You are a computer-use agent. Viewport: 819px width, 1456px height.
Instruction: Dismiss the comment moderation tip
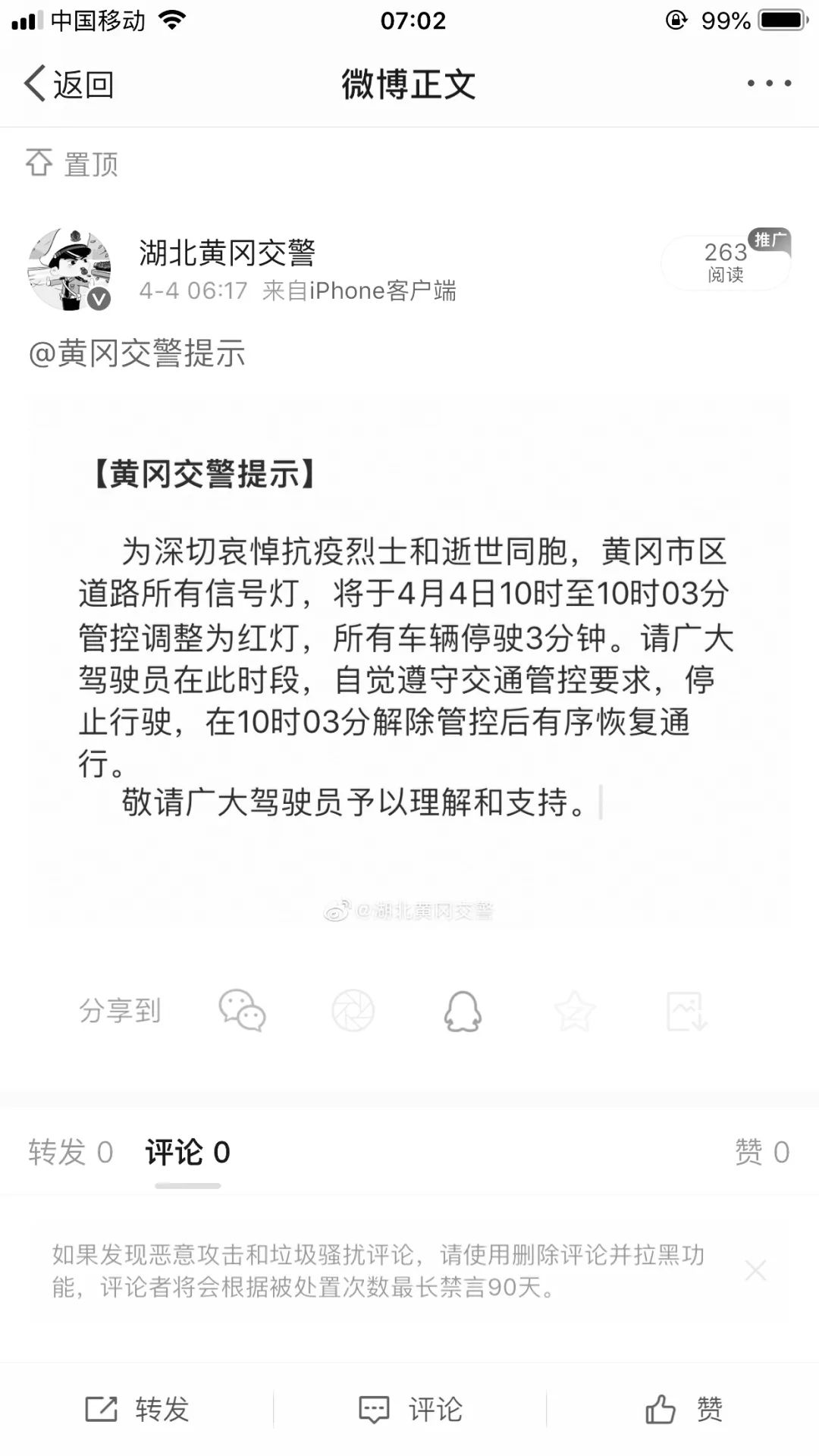coord(755,1270)
